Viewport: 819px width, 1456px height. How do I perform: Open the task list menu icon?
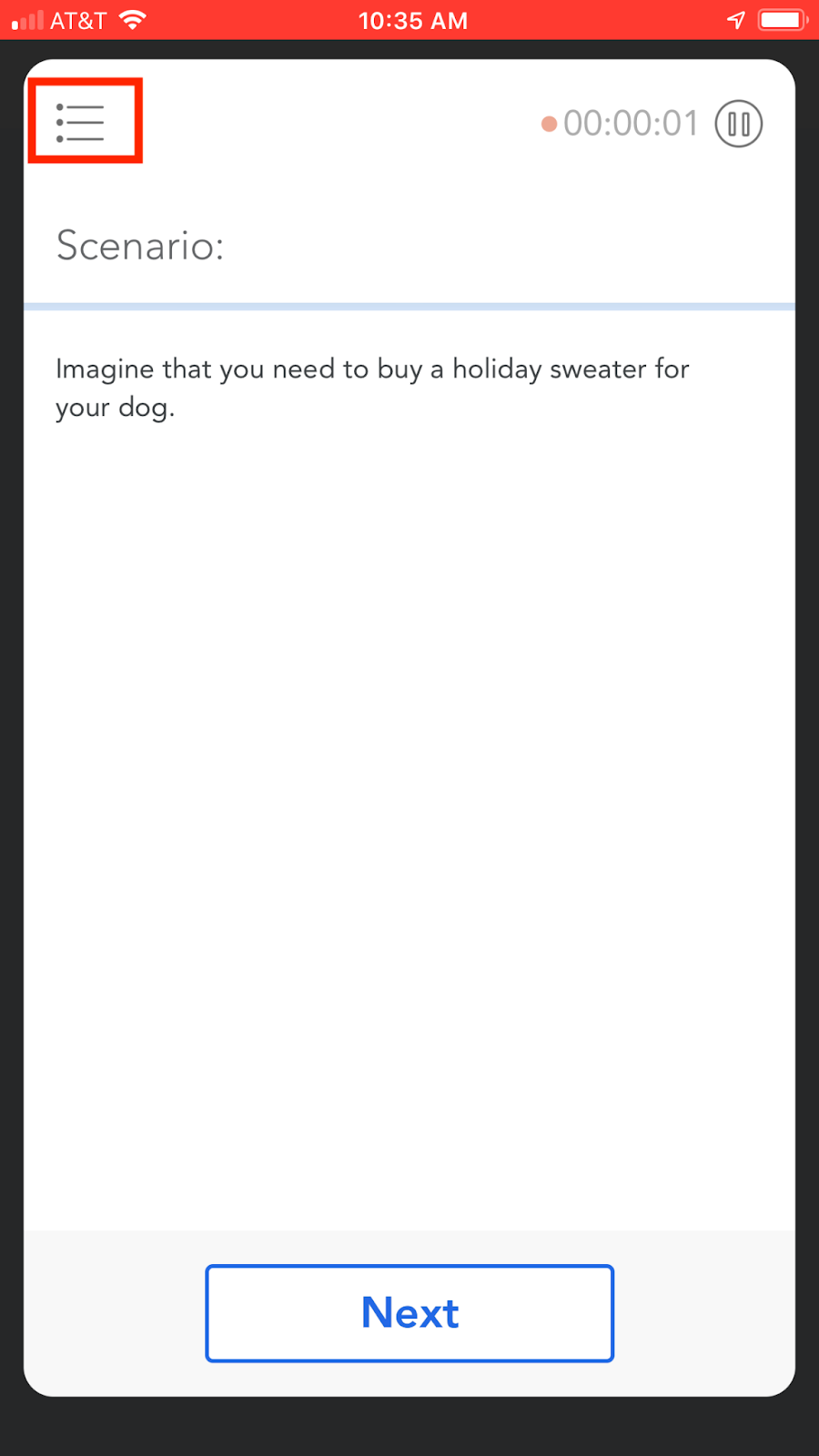(x=82, y=122)
